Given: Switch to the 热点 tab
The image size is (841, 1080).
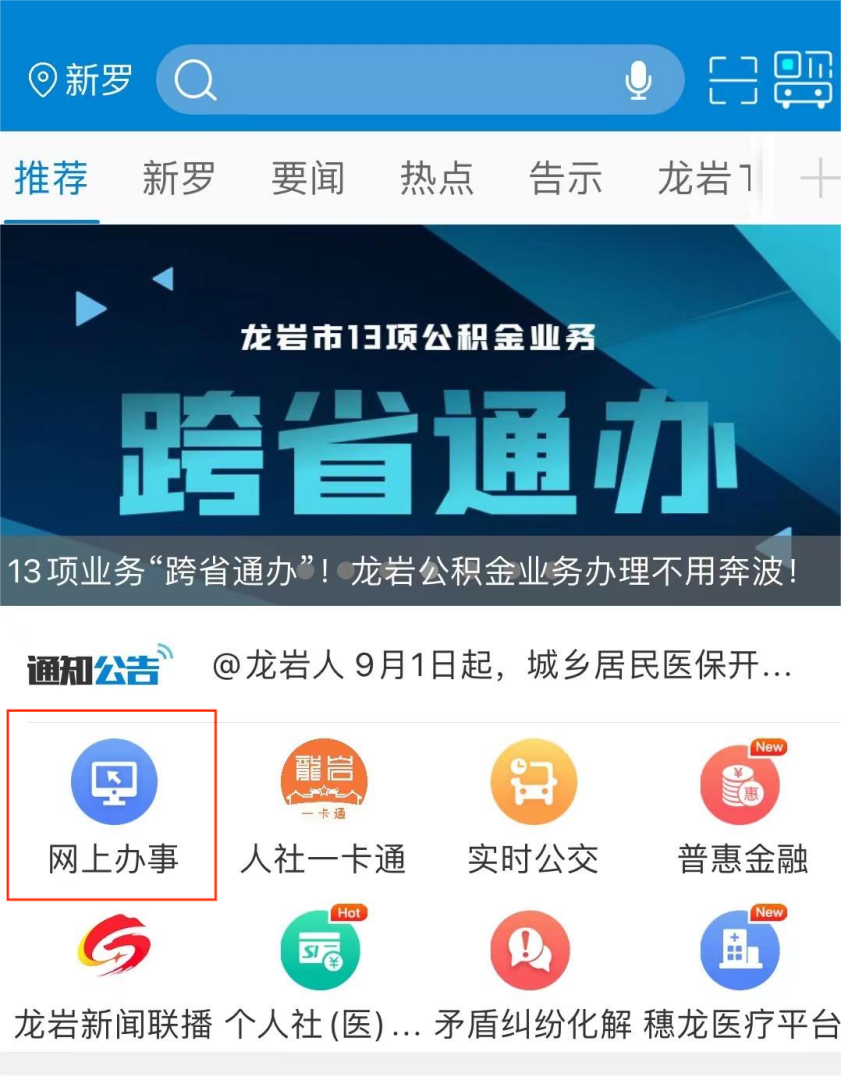Looking at the screenshot, I should click(437, 179).
